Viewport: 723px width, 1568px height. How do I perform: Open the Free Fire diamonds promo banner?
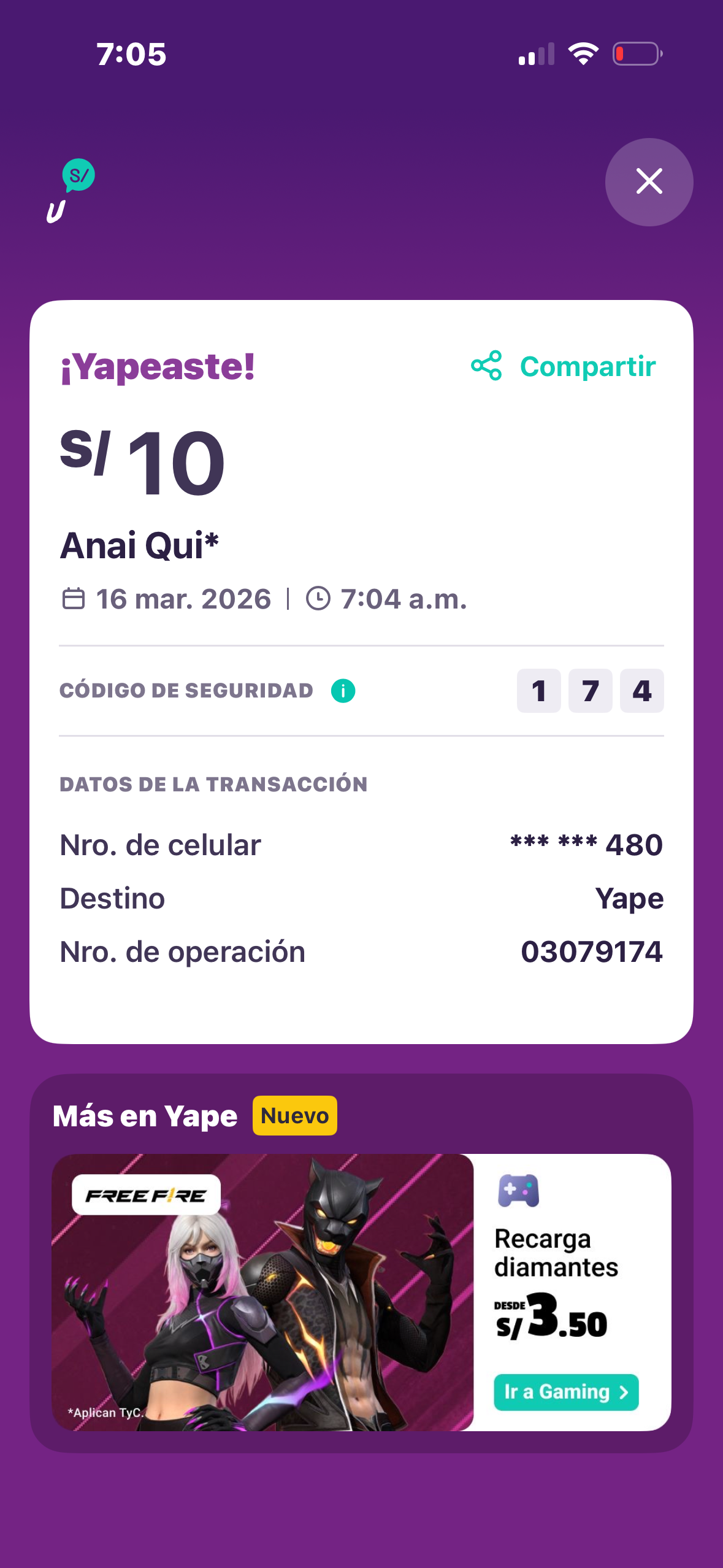pyautogui.click(x=262, y=1292)
